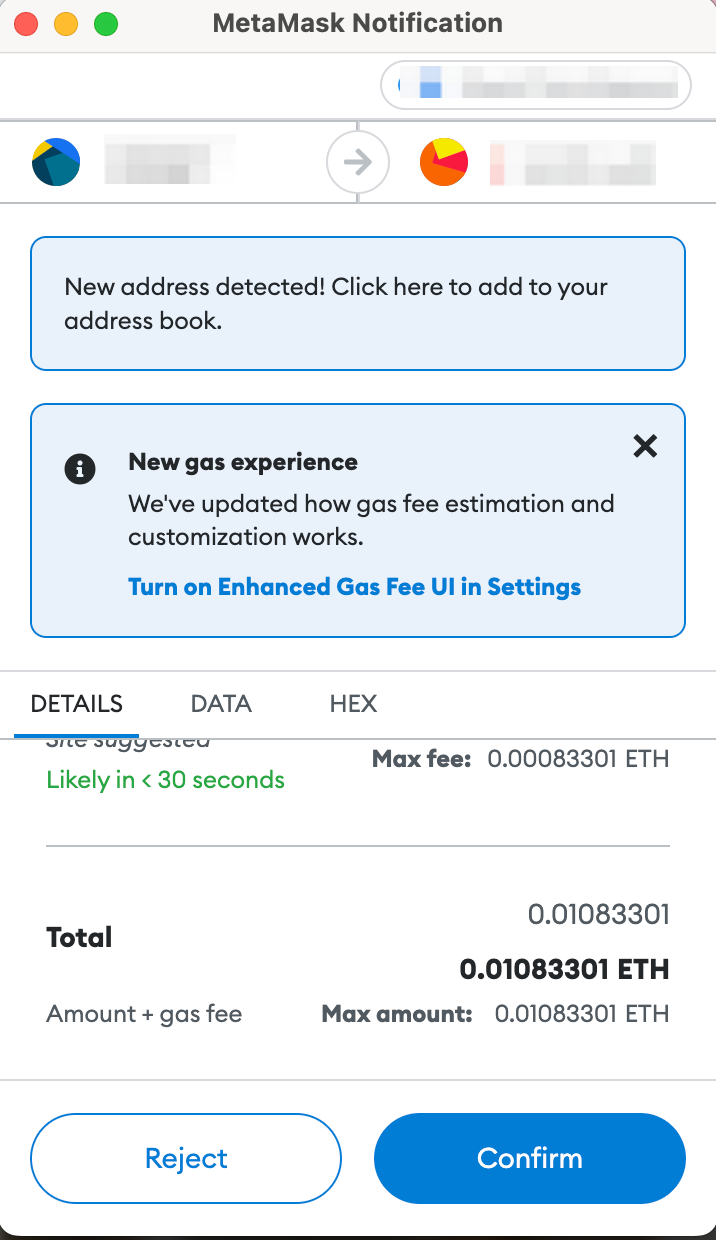Minimize the MetaMask Notification window
This screenshot has height=1240, width=716.
tap(66, 23)
